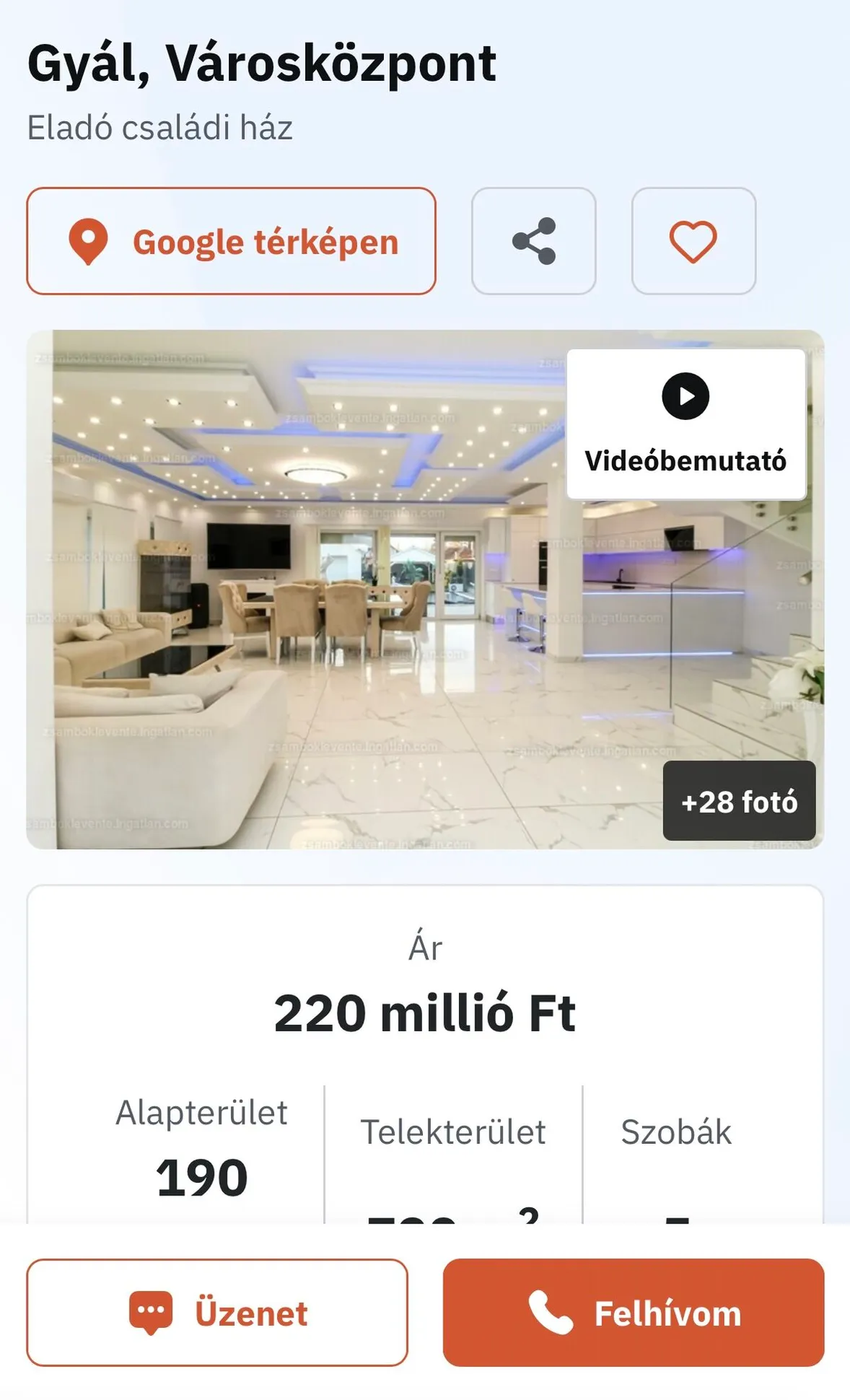Screen dimensions: 850x1400
Task: Play the Videóbemutató video tour
Action: (685, 424)
